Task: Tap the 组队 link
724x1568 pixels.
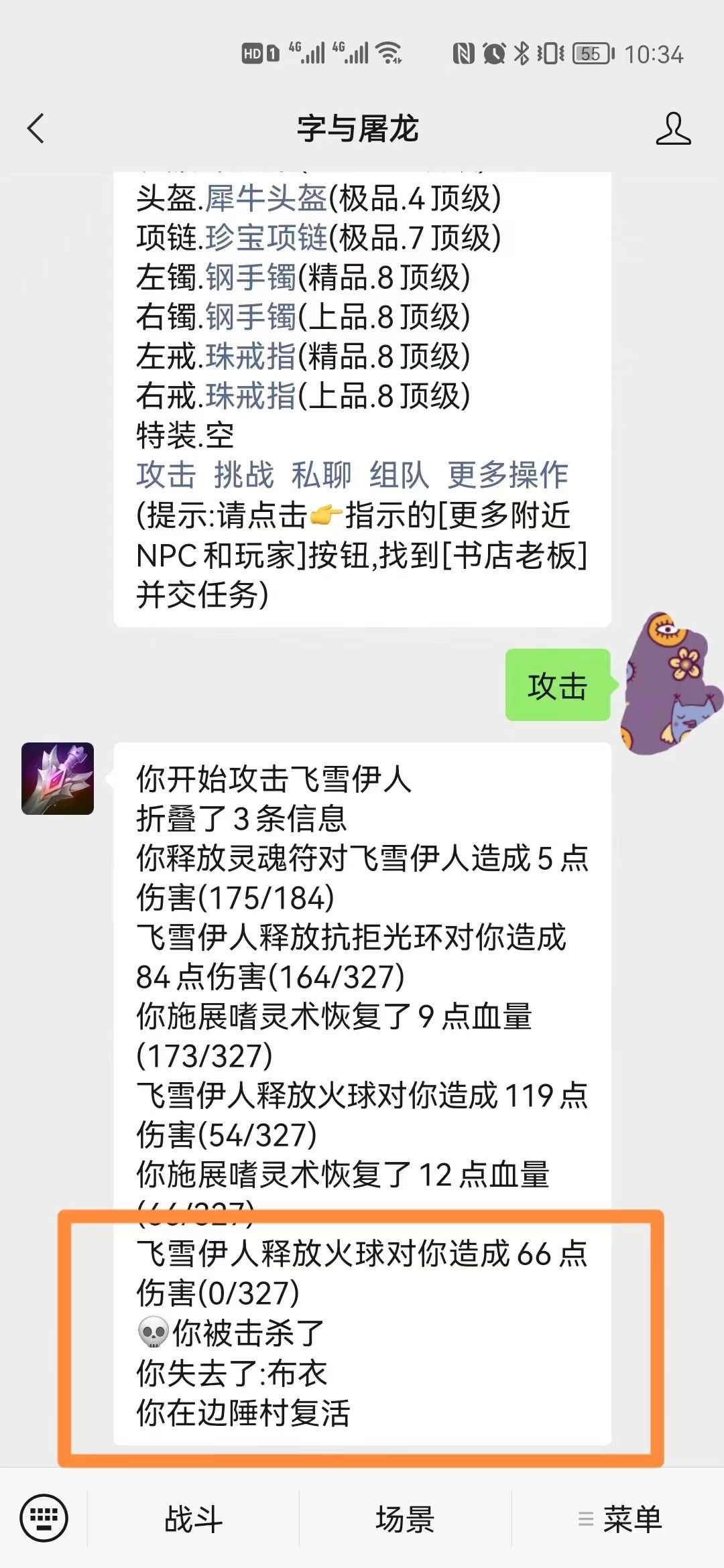Action: coord(400,475)
